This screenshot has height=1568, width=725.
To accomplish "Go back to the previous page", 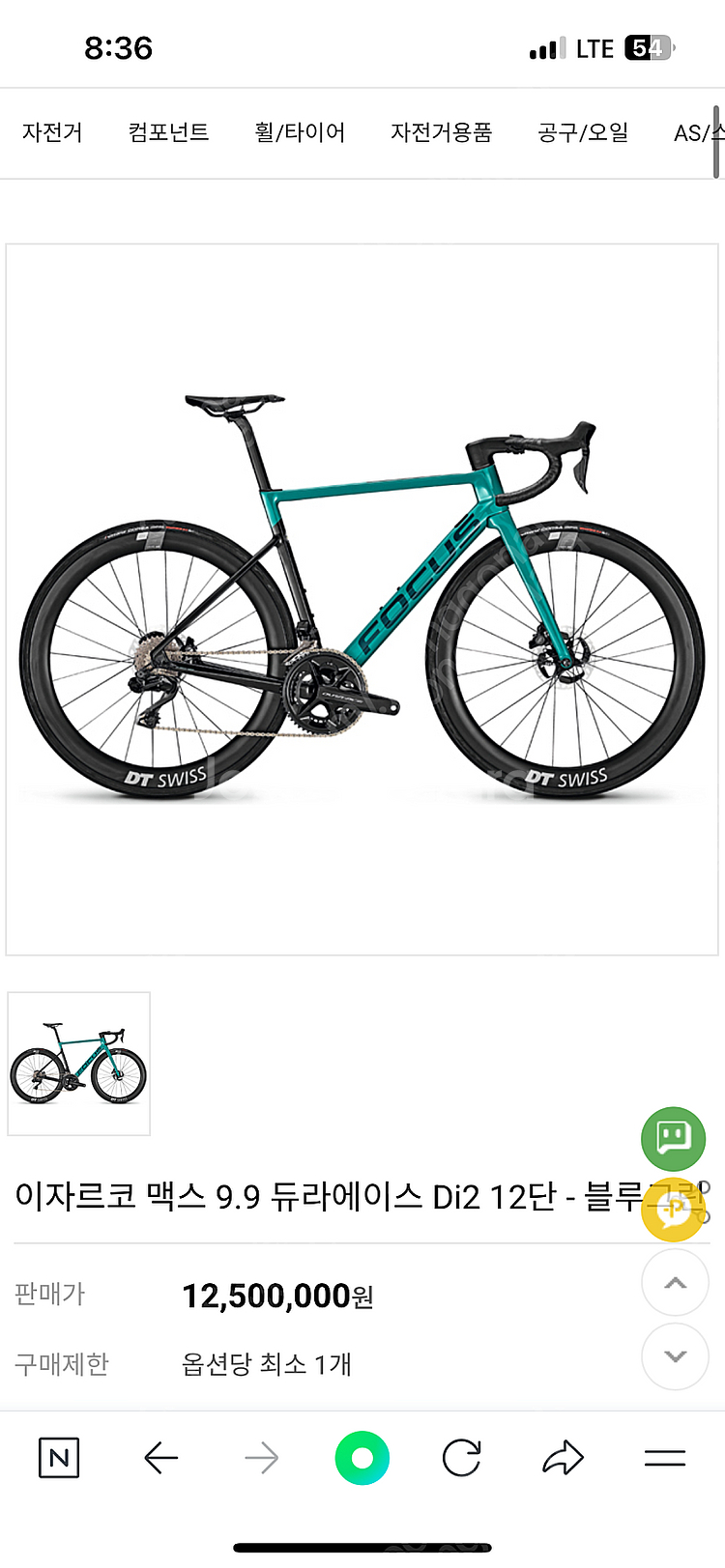I will (160, 1457).
